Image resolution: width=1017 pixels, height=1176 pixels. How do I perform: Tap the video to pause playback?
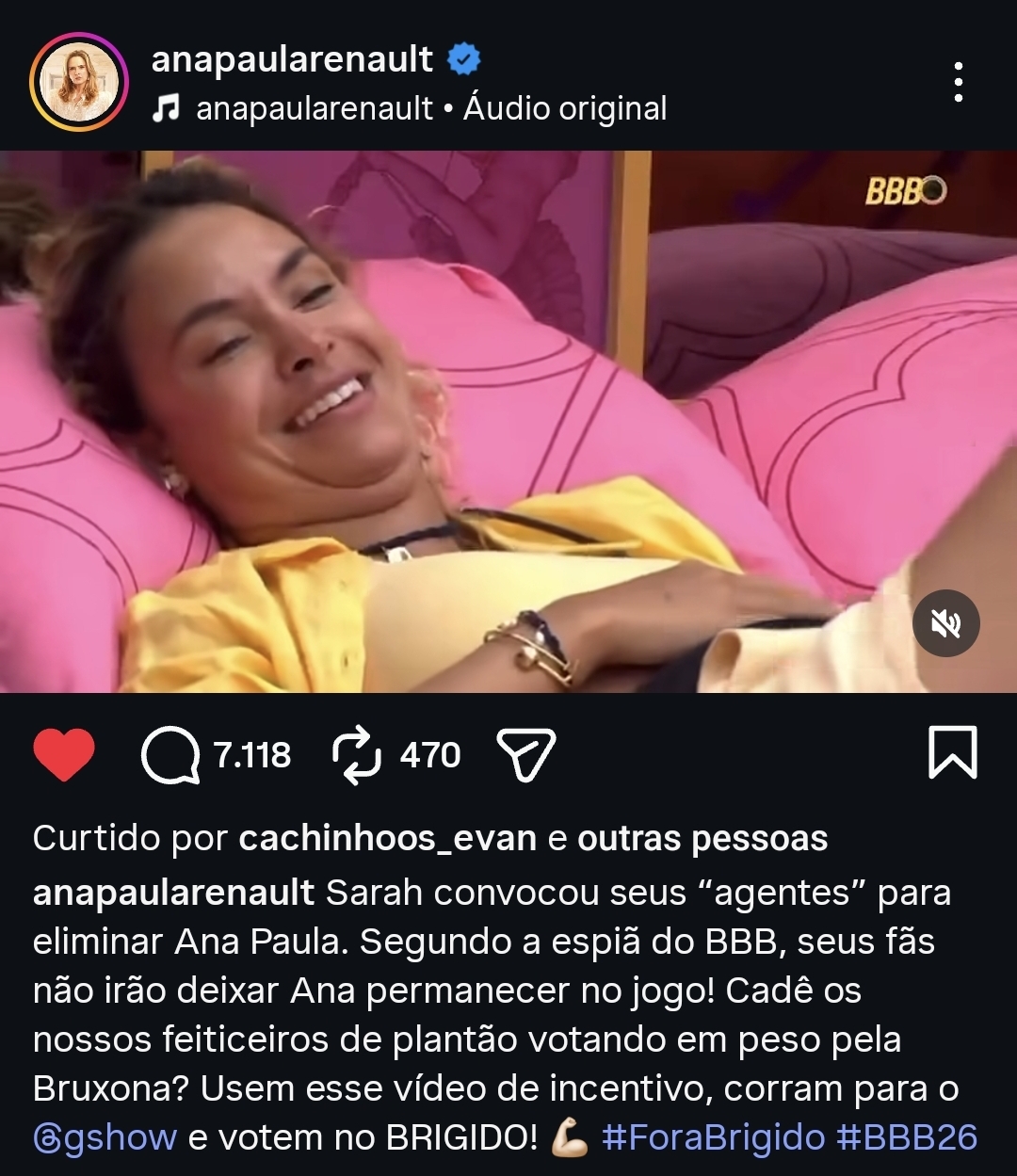click(508, 422)
